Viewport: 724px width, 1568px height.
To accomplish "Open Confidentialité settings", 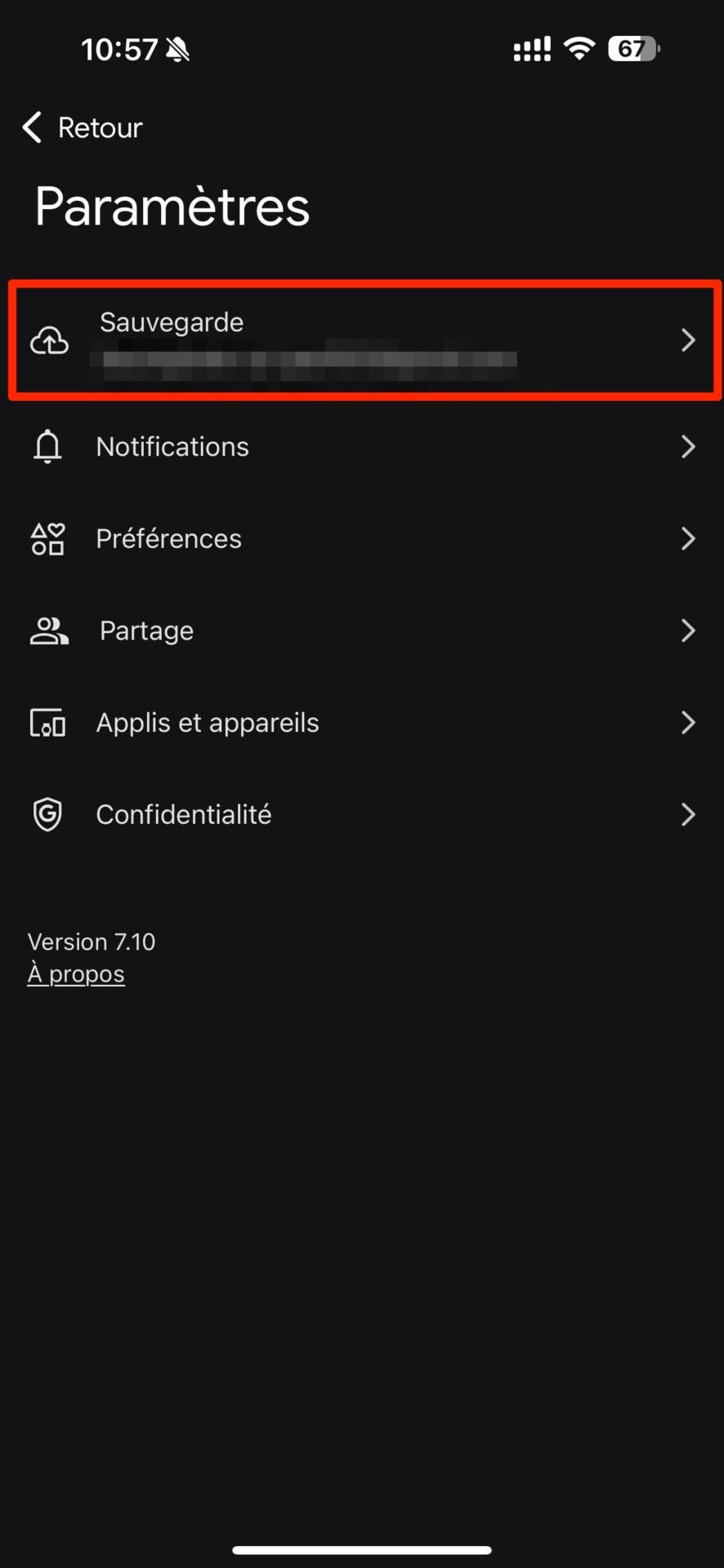I will pos(362,815).
